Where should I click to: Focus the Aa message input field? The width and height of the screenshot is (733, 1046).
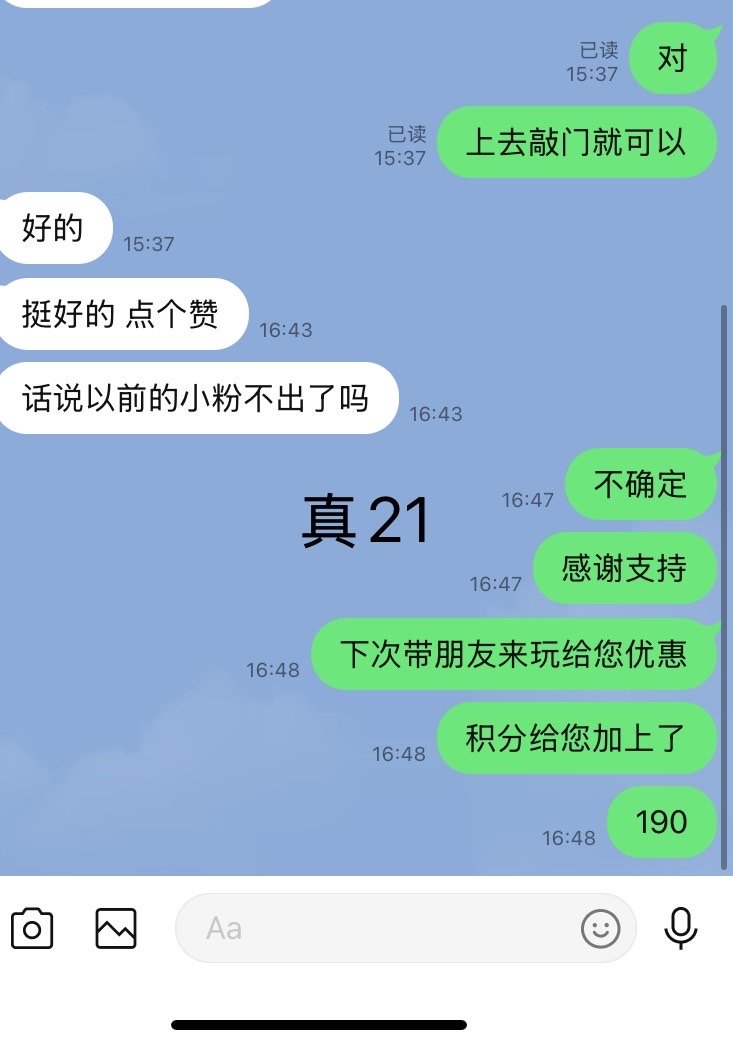[x=380, y=928]
